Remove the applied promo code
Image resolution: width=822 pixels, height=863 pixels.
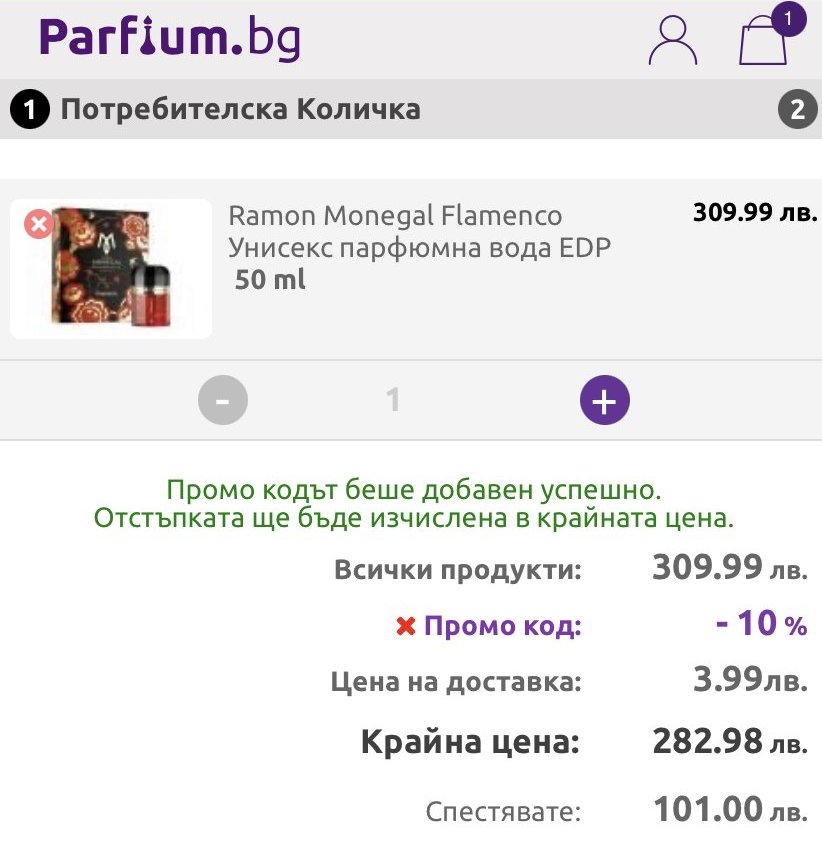click(x=405, y=627)
